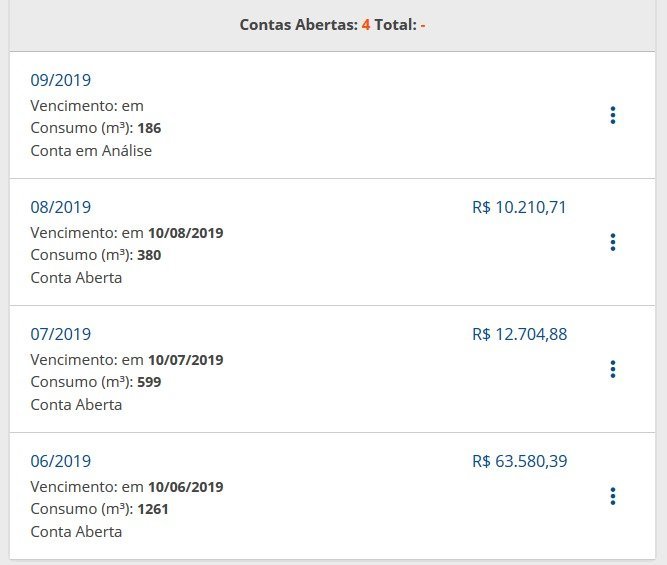The height and width of the screenshot is (565, 667).
Task: Open the 09/2019 bill details
Action: pos(60,80)
